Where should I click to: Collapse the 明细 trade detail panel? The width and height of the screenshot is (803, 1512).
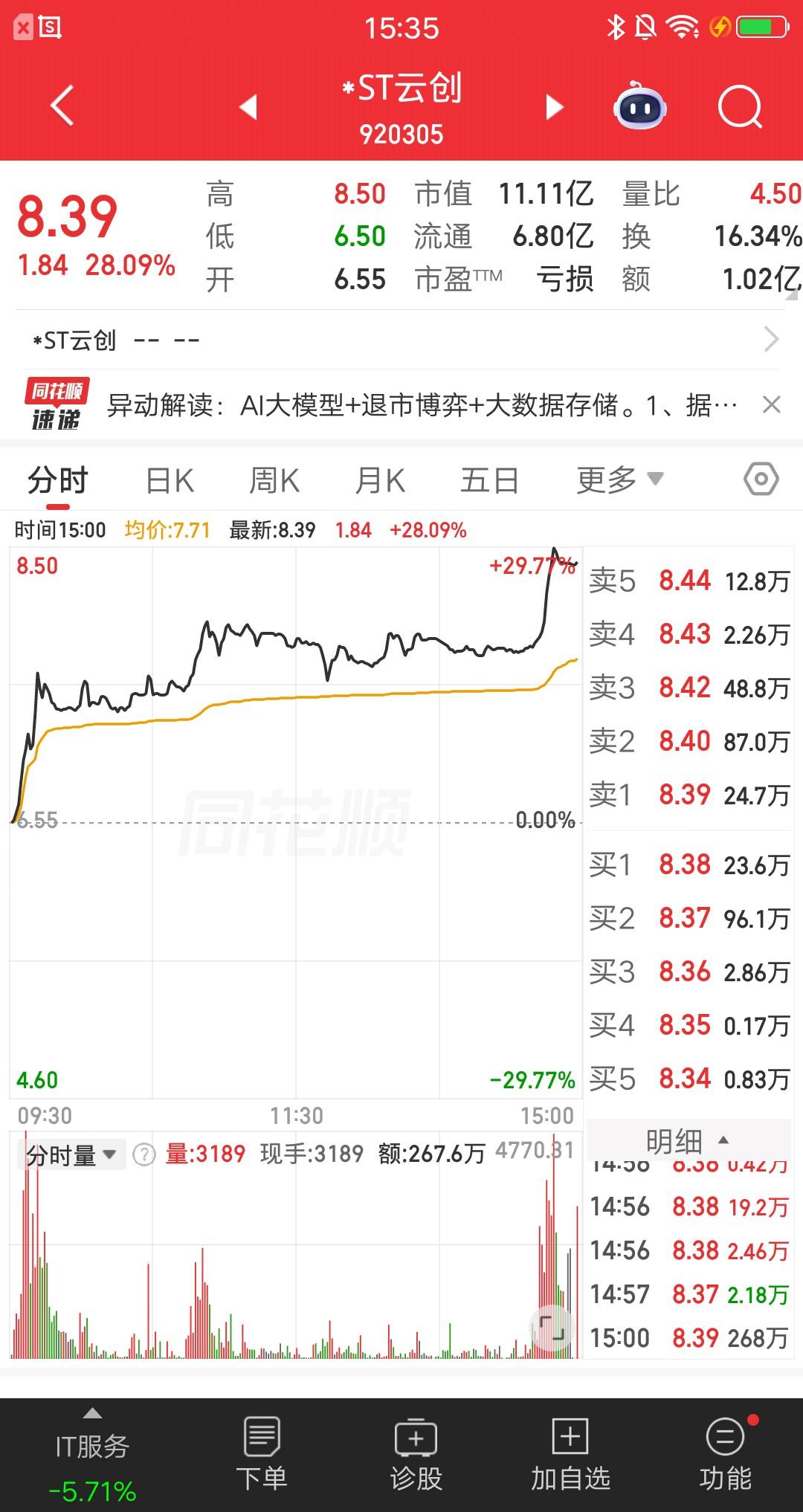click(684, 1138)
